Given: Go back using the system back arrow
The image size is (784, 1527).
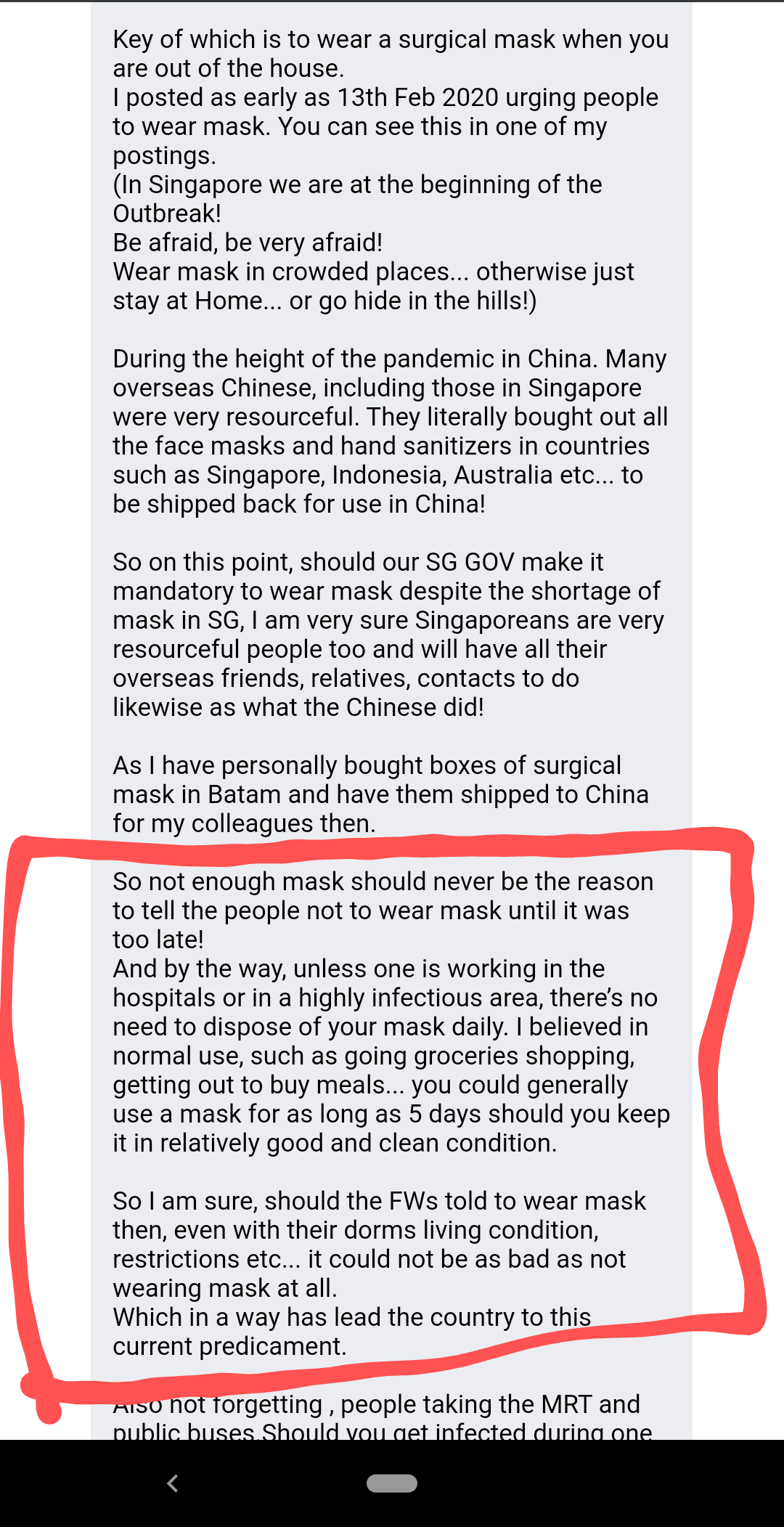Looking at the screenshot, I should [x=173, y=1483].
